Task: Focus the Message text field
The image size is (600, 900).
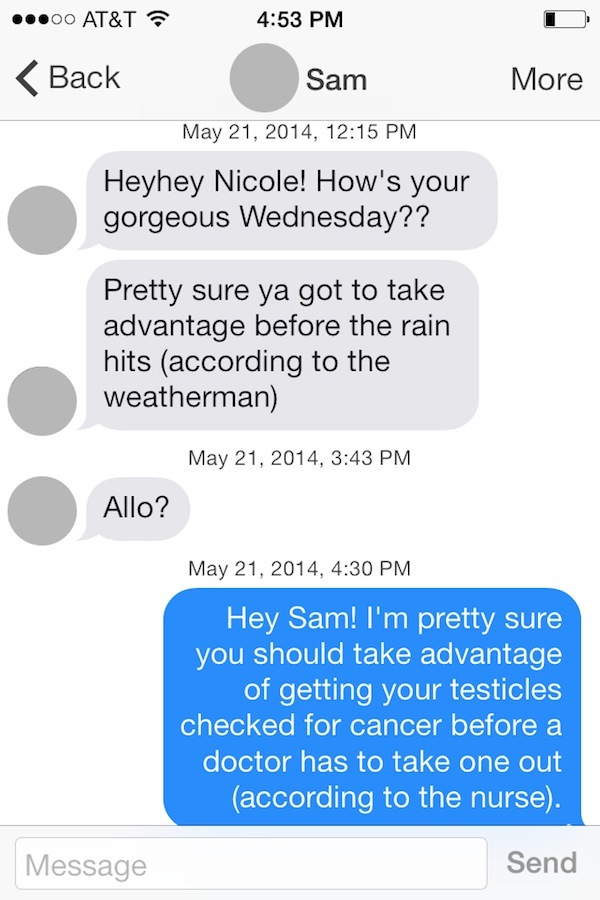Action: click(250, 863)
